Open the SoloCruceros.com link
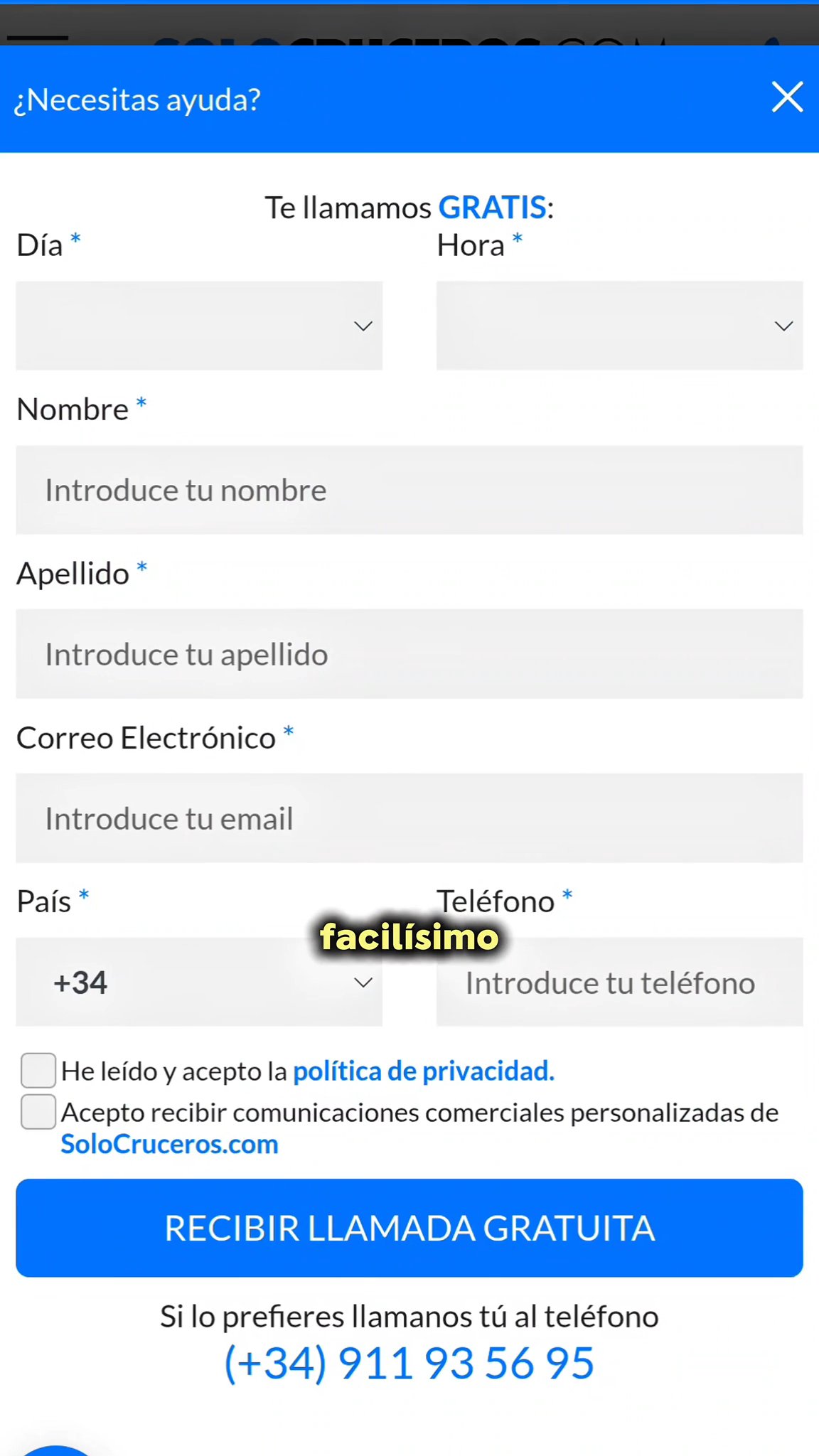The image size is (819, 1456). 169,1145
